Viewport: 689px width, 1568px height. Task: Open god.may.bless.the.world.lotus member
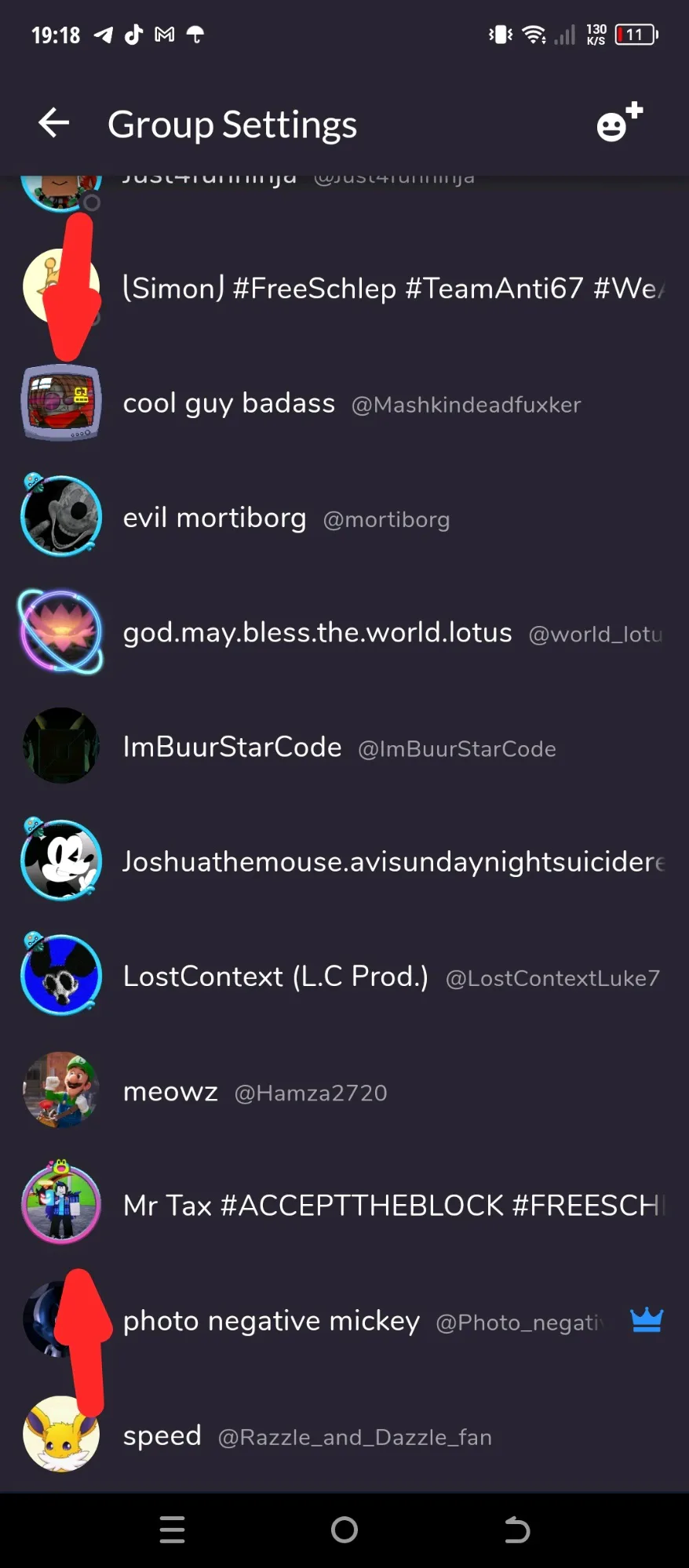coord(392,632)
